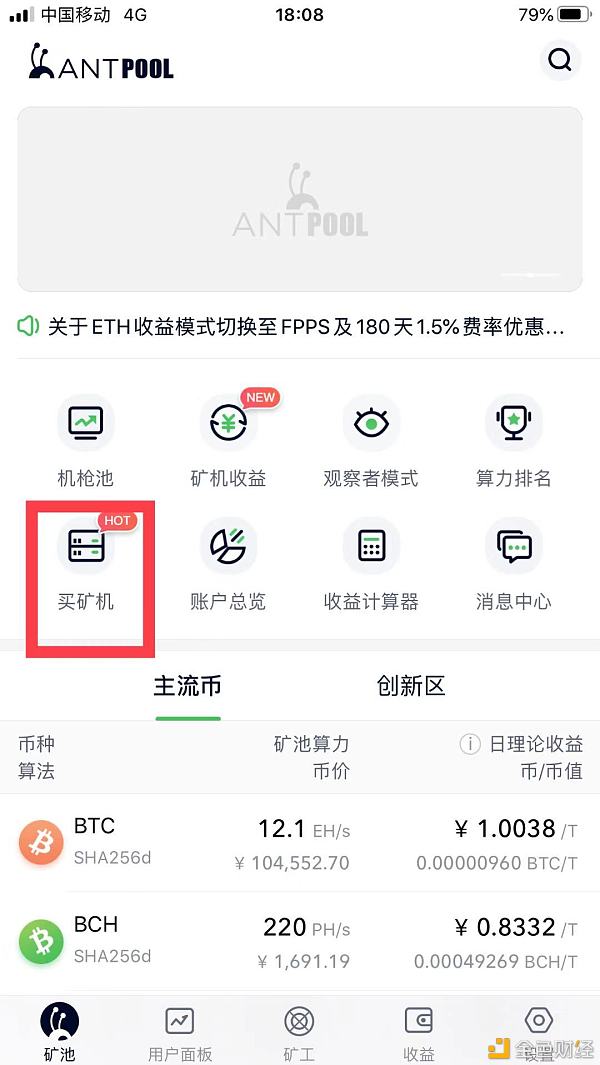This screenshot has height=1065, width=600.
Task: Select the 主流币 tab
Action: click(187, 686)
